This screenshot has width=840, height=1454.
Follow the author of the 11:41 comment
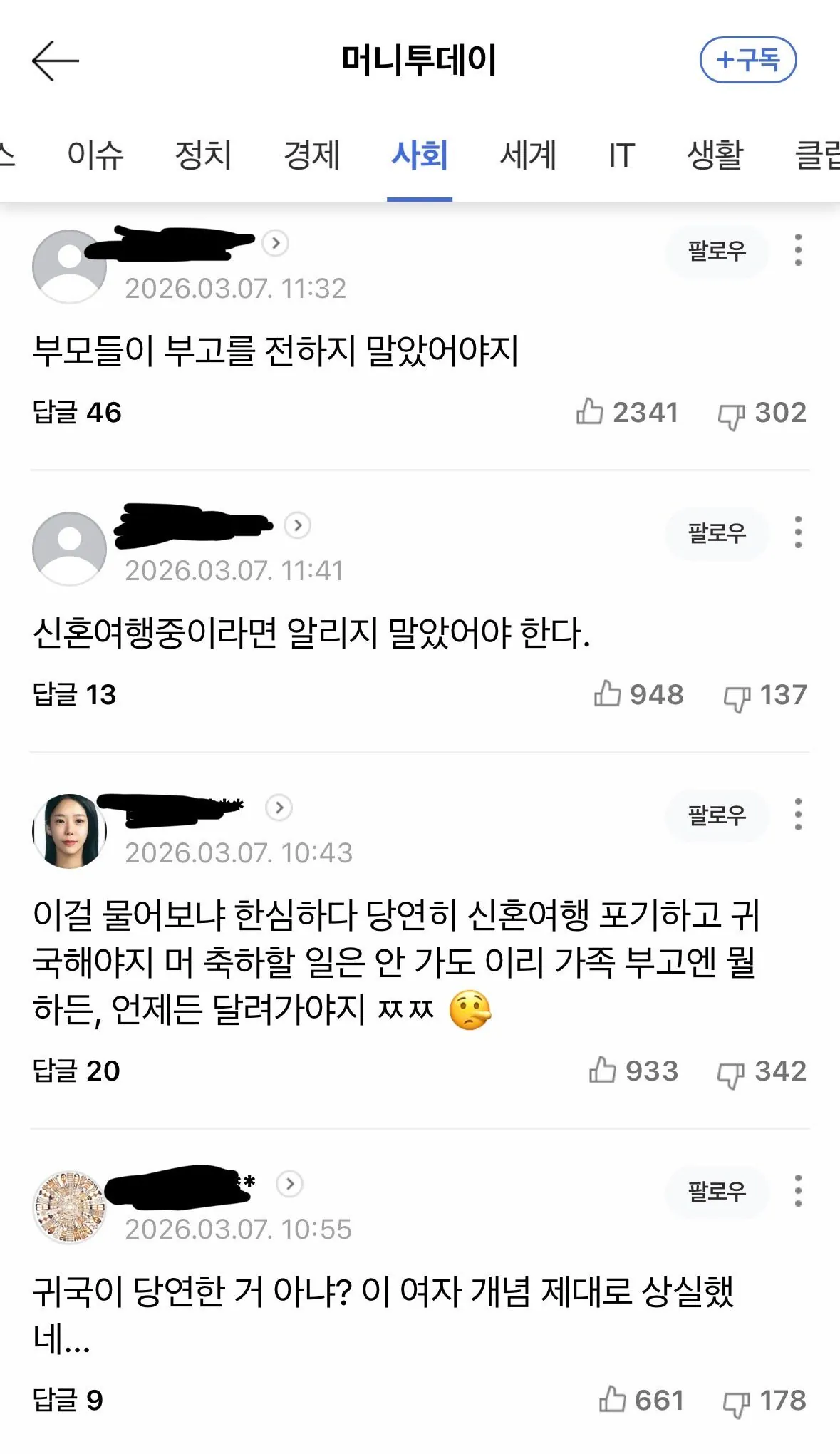click(x=716, y=533)
